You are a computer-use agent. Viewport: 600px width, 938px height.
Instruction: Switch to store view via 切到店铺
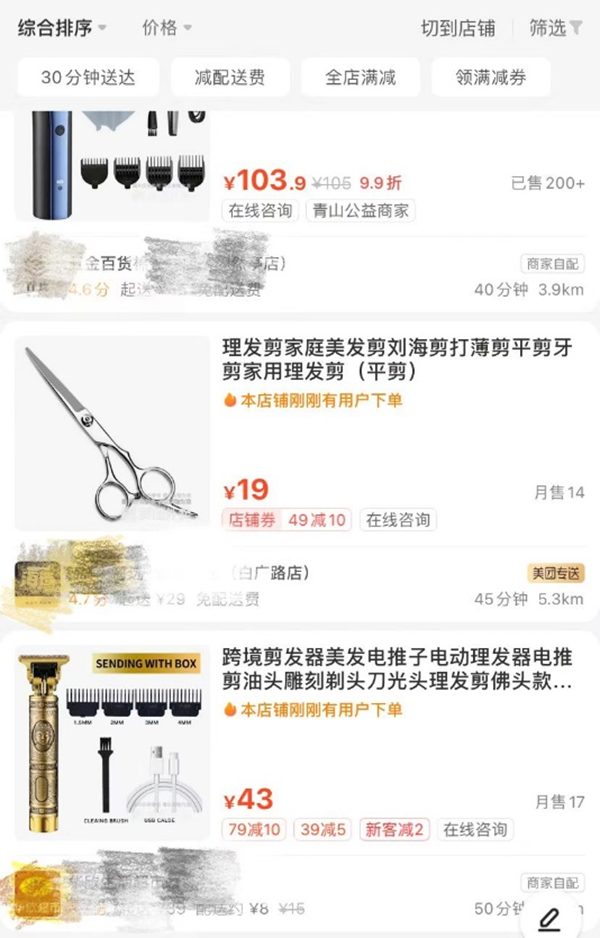tap(457, 28)
